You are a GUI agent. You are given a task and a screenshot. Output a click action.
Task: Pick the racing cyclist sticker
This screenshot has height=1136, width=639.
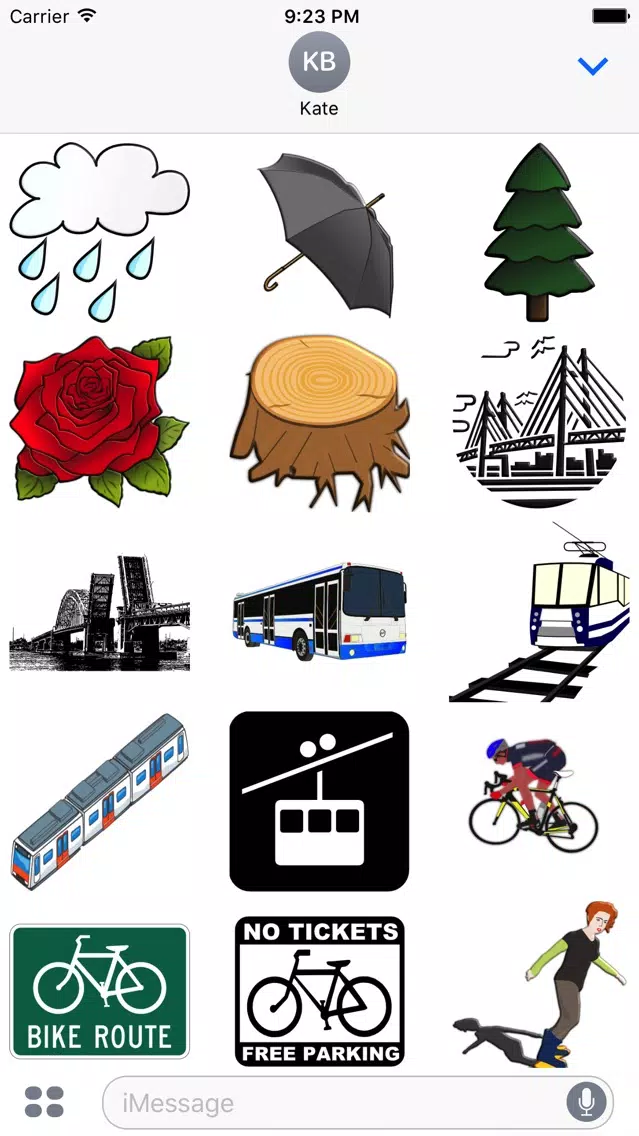533,793
